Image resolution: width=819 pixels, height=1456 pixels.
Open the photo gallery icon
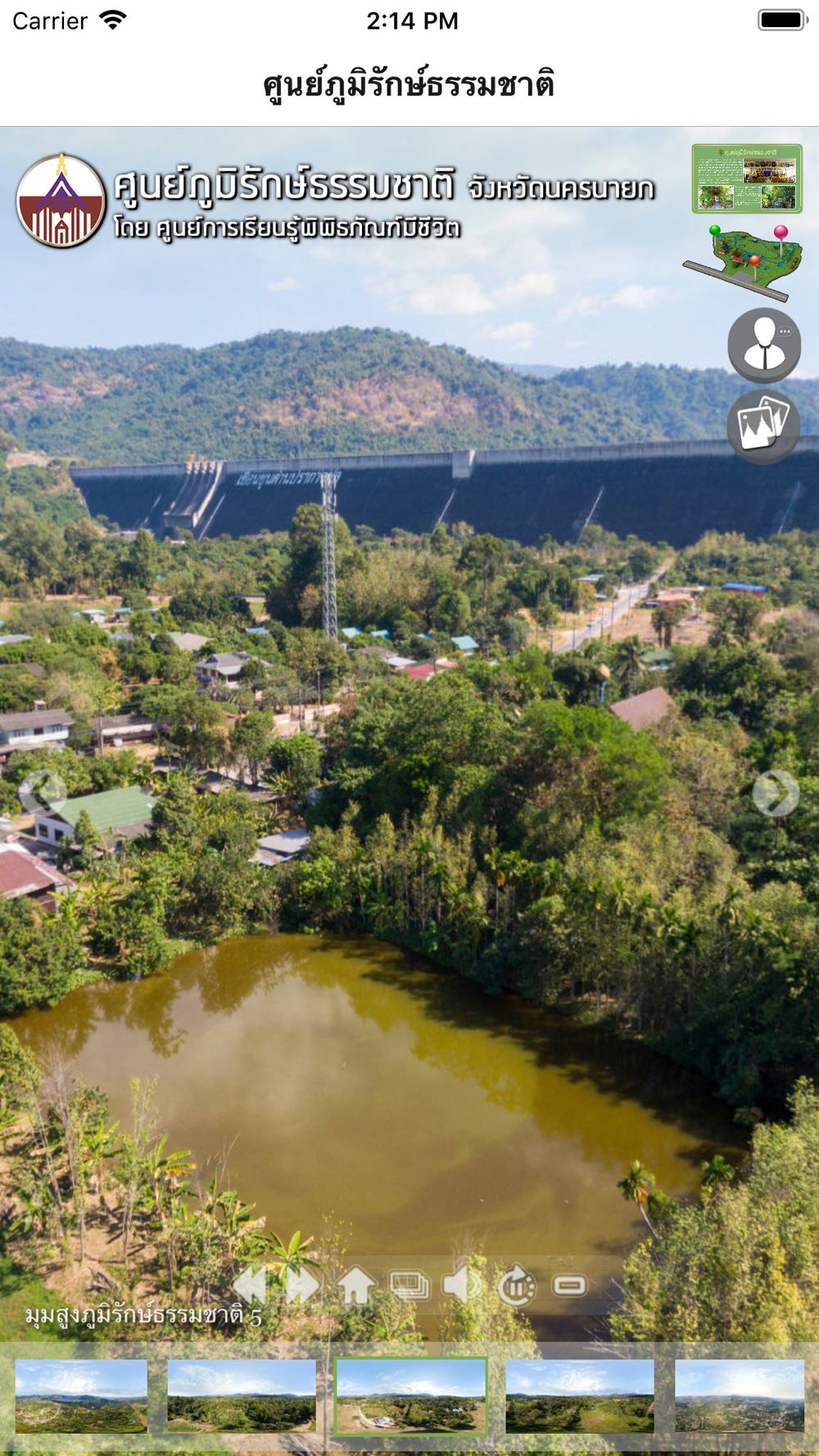click(763, 426)
